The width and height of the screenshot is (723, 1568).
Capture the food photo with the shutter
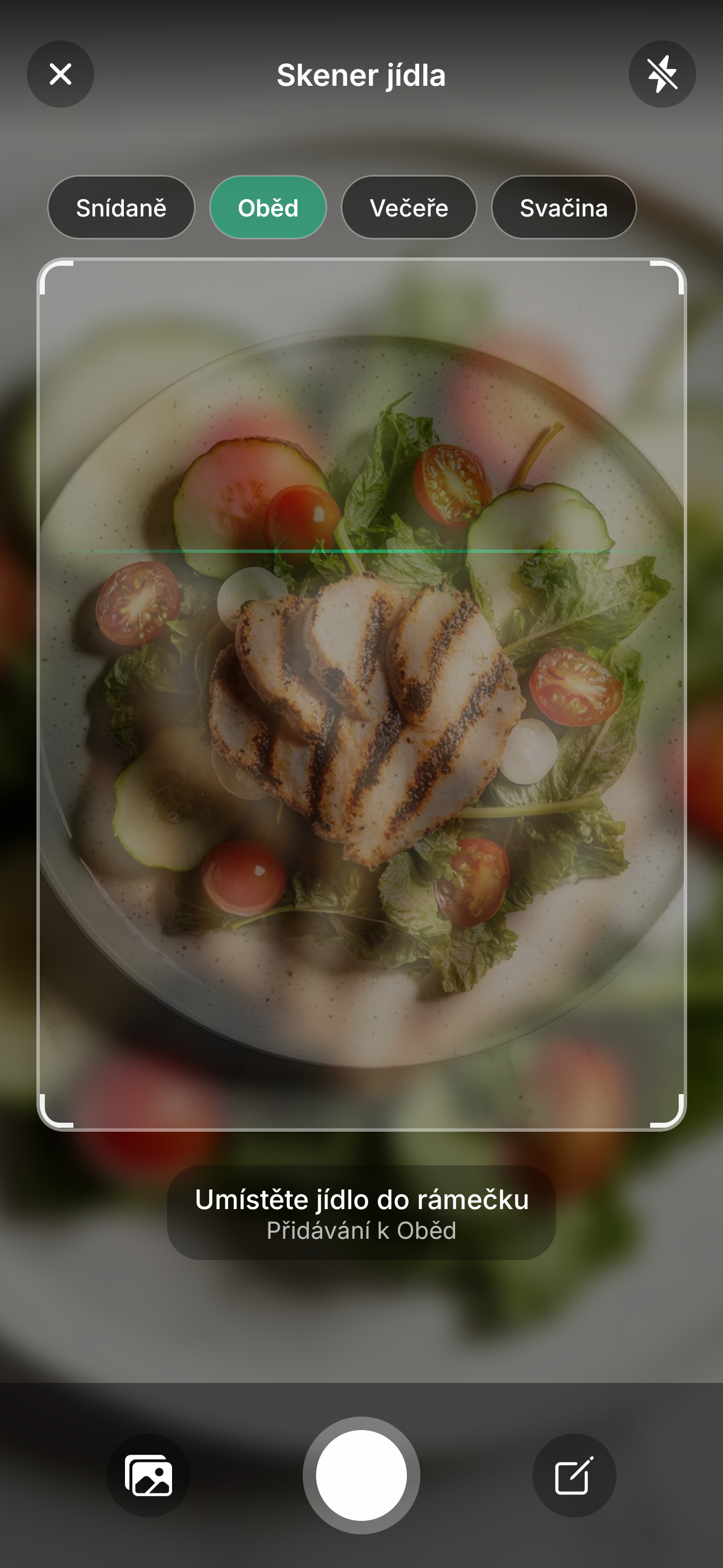pos(361,1475)
